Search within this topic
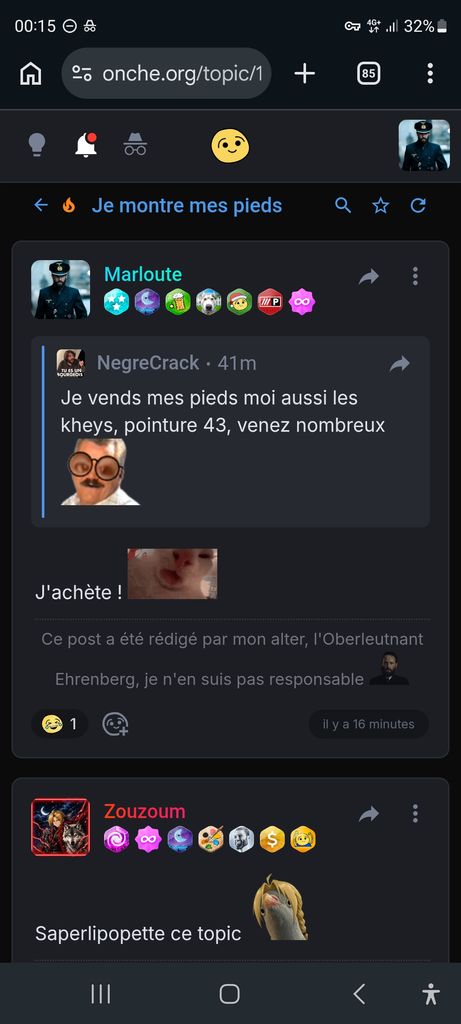 tap(343, 206)
